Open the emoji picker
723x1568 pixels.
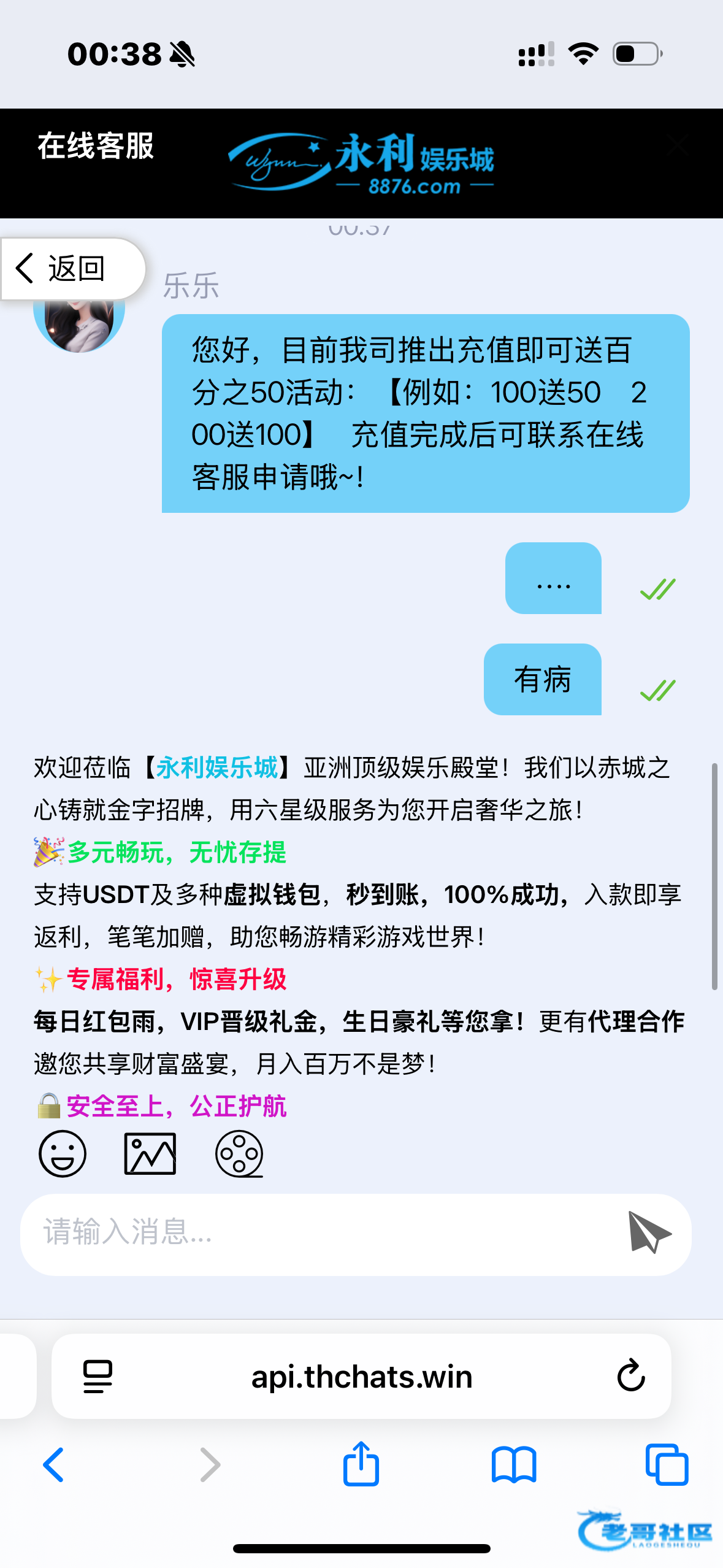[x=63, y=1154]
